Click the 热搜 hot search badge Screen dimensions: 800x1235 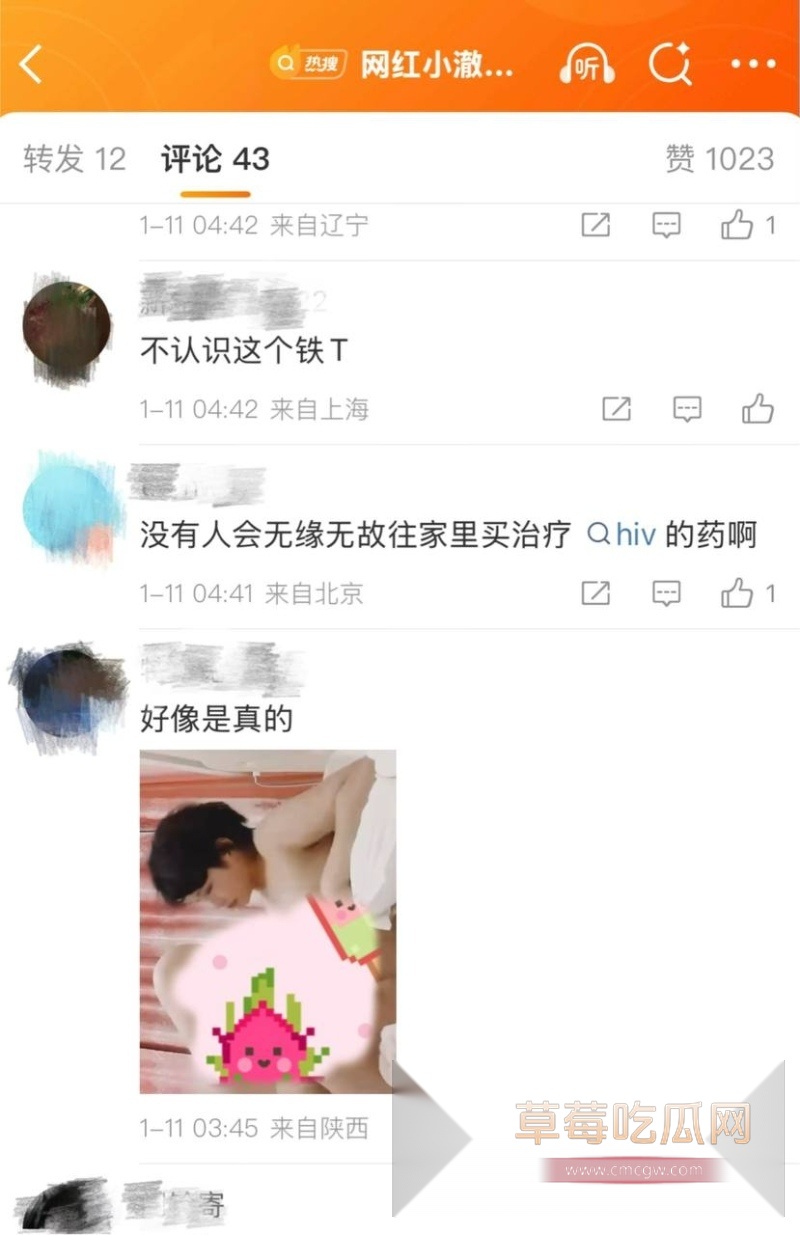(311, 62)
